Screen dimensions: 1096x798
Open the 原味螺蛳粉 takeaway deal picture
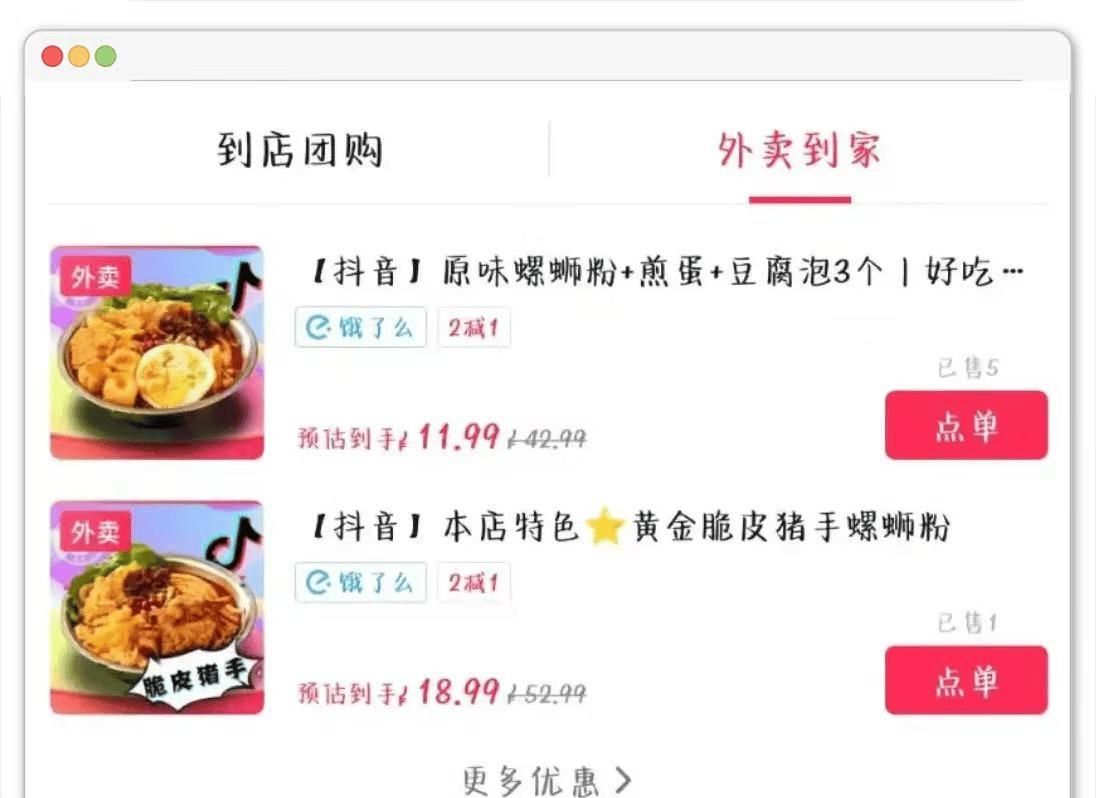[157, 352]
